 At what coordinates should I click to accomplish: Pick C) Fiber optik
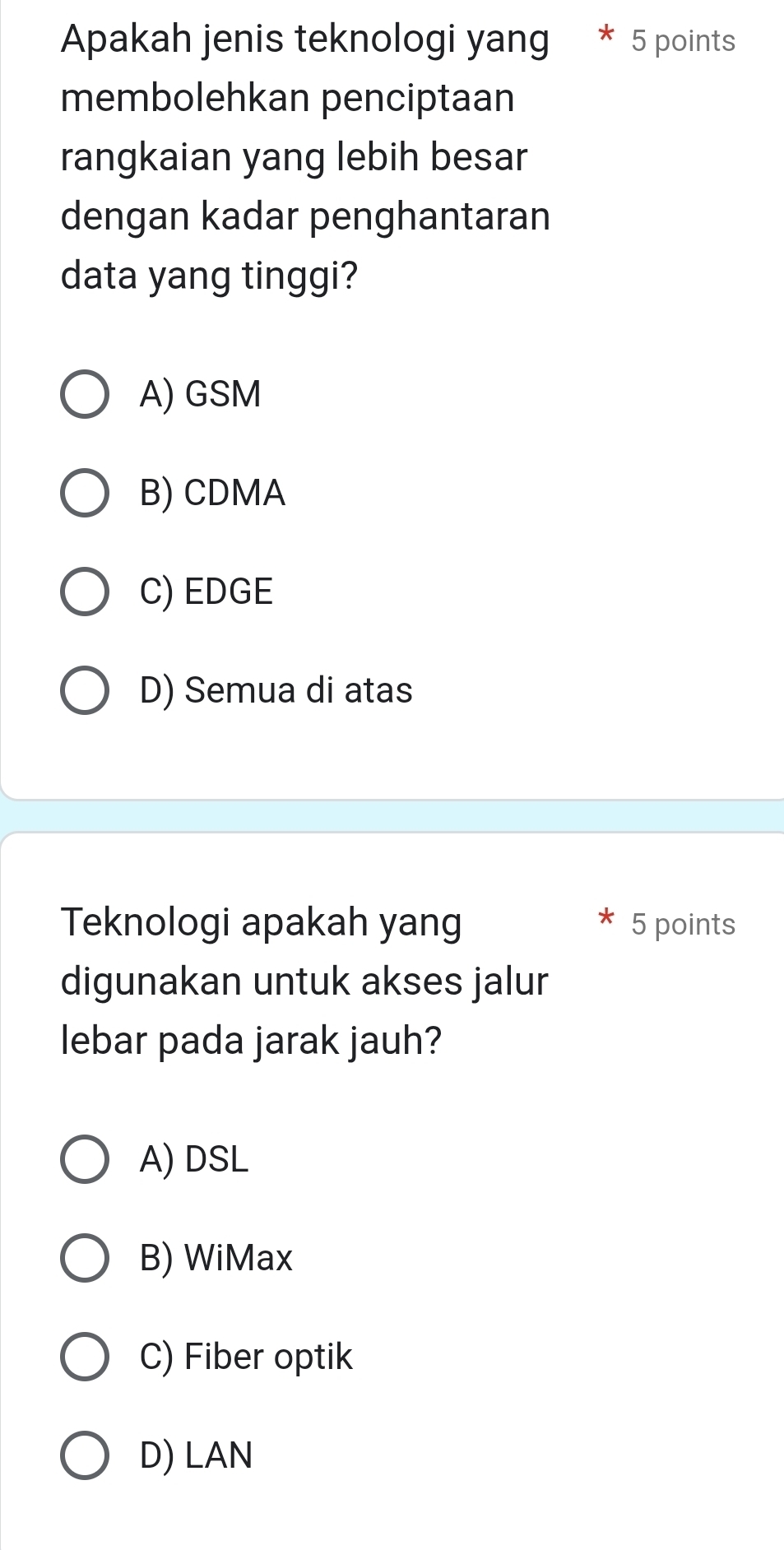85,1357
